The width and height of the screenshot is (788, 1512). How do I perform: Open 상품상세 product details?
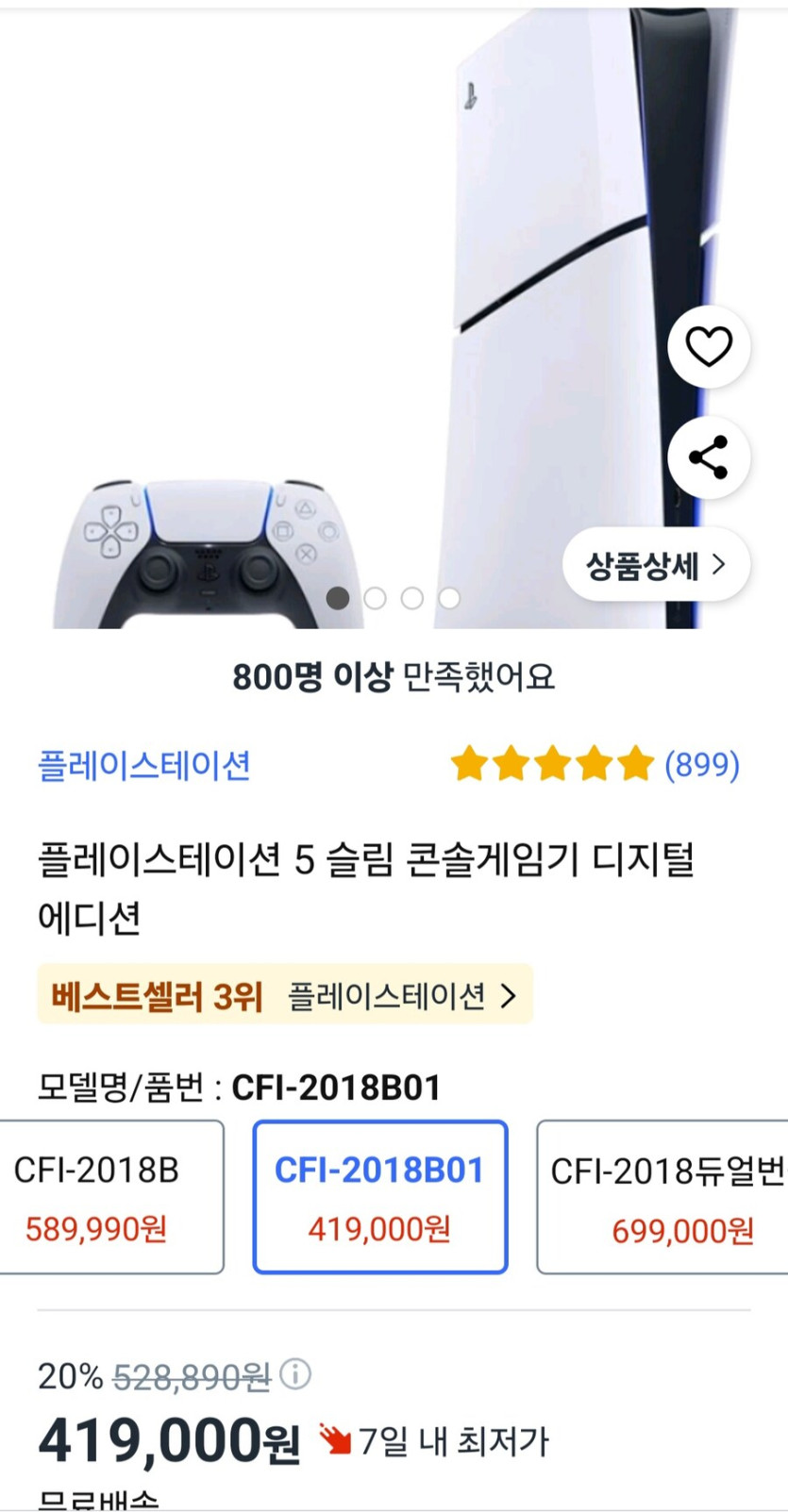[656, 565]
